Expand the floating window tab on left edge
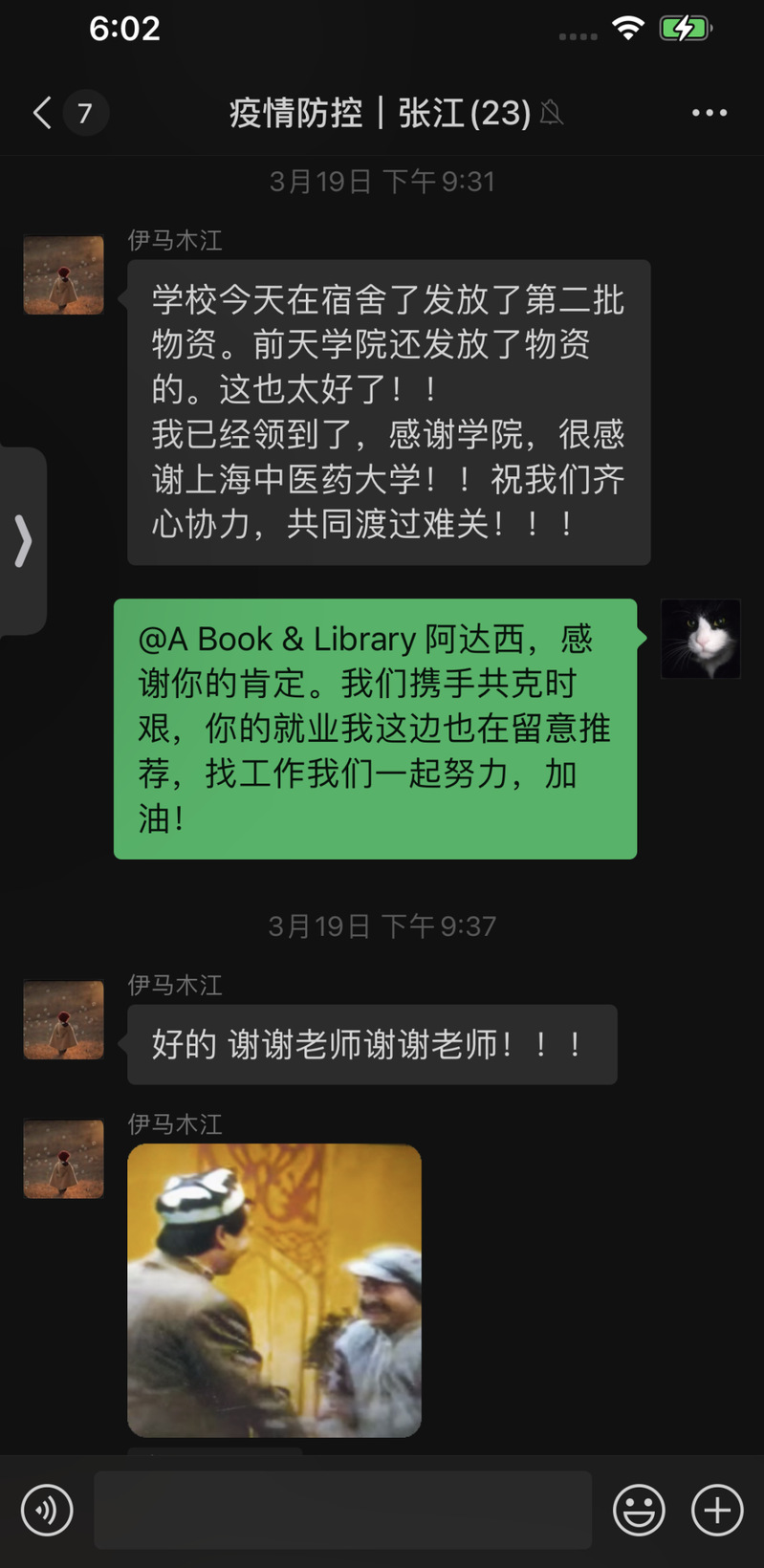 coord(23,540)
